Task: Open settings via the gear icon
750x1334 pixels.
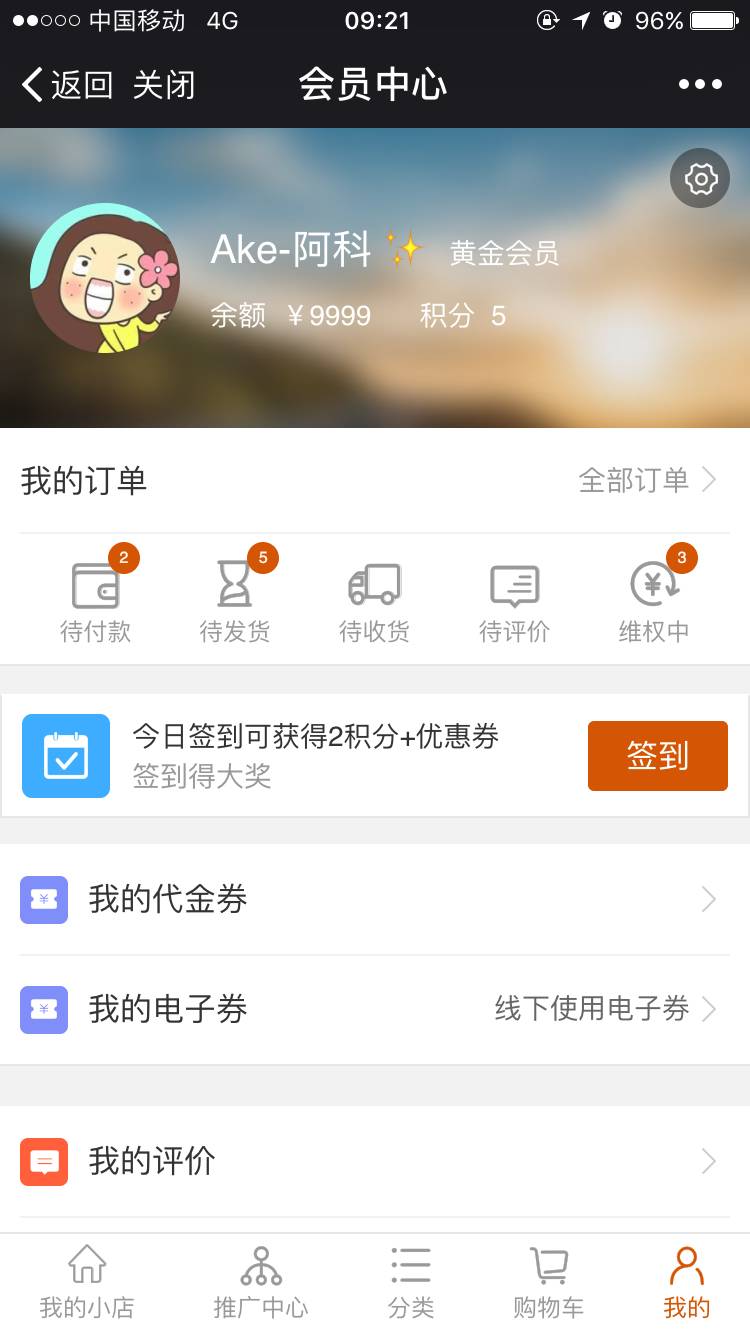Action: click(x=700, y=179)
